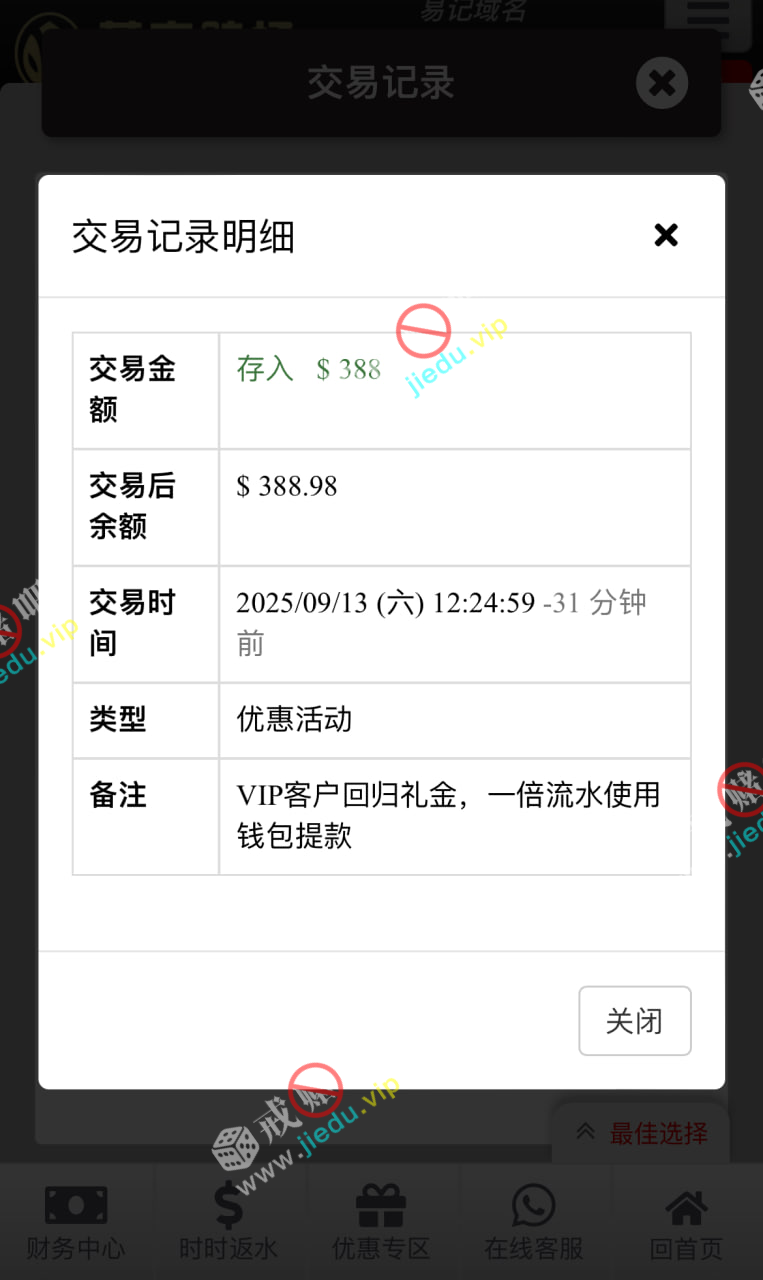
Task: Switch to 优惠专区
Action: tap(381, 1222)
